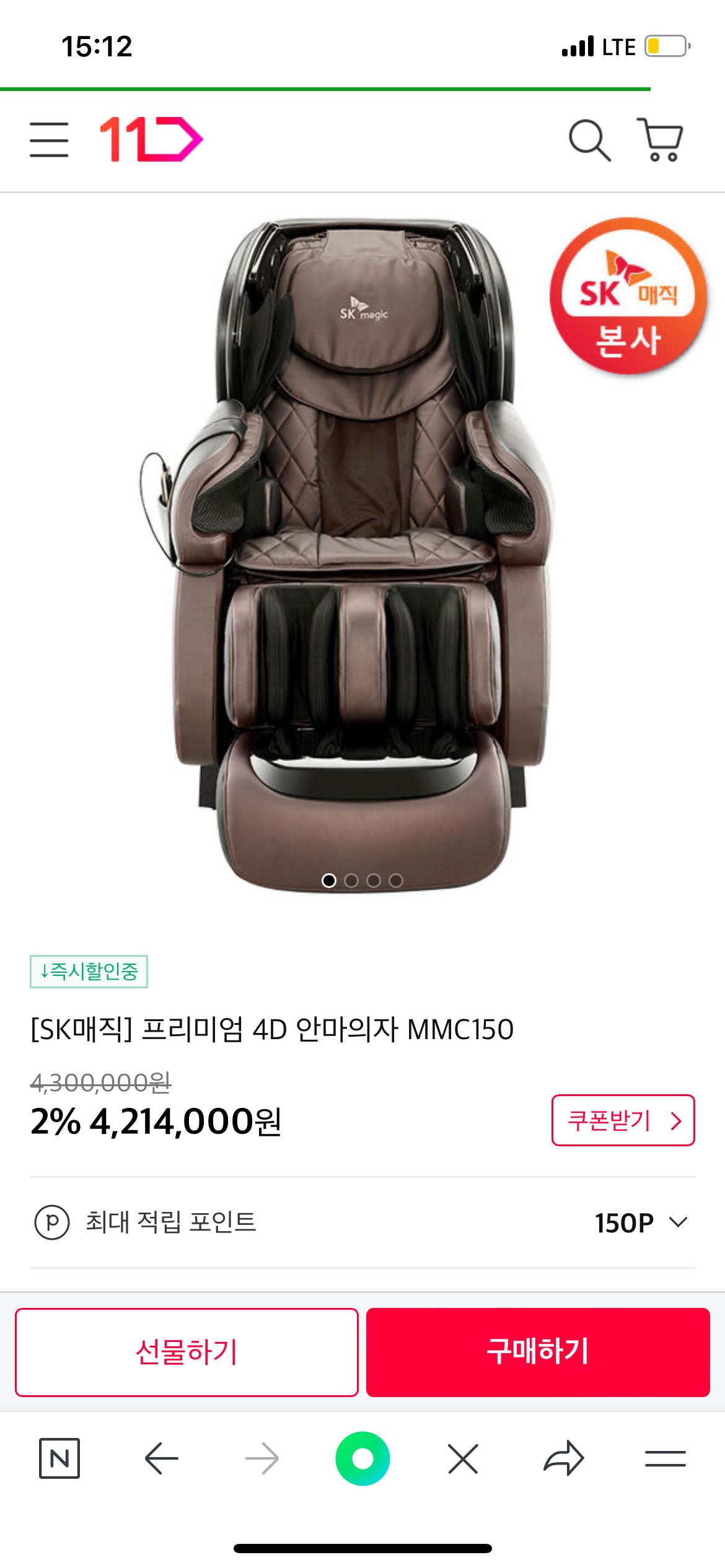Expand 최대 적립 포인트 150P details
This screenshot has height=1568, width=725.
642,1222
